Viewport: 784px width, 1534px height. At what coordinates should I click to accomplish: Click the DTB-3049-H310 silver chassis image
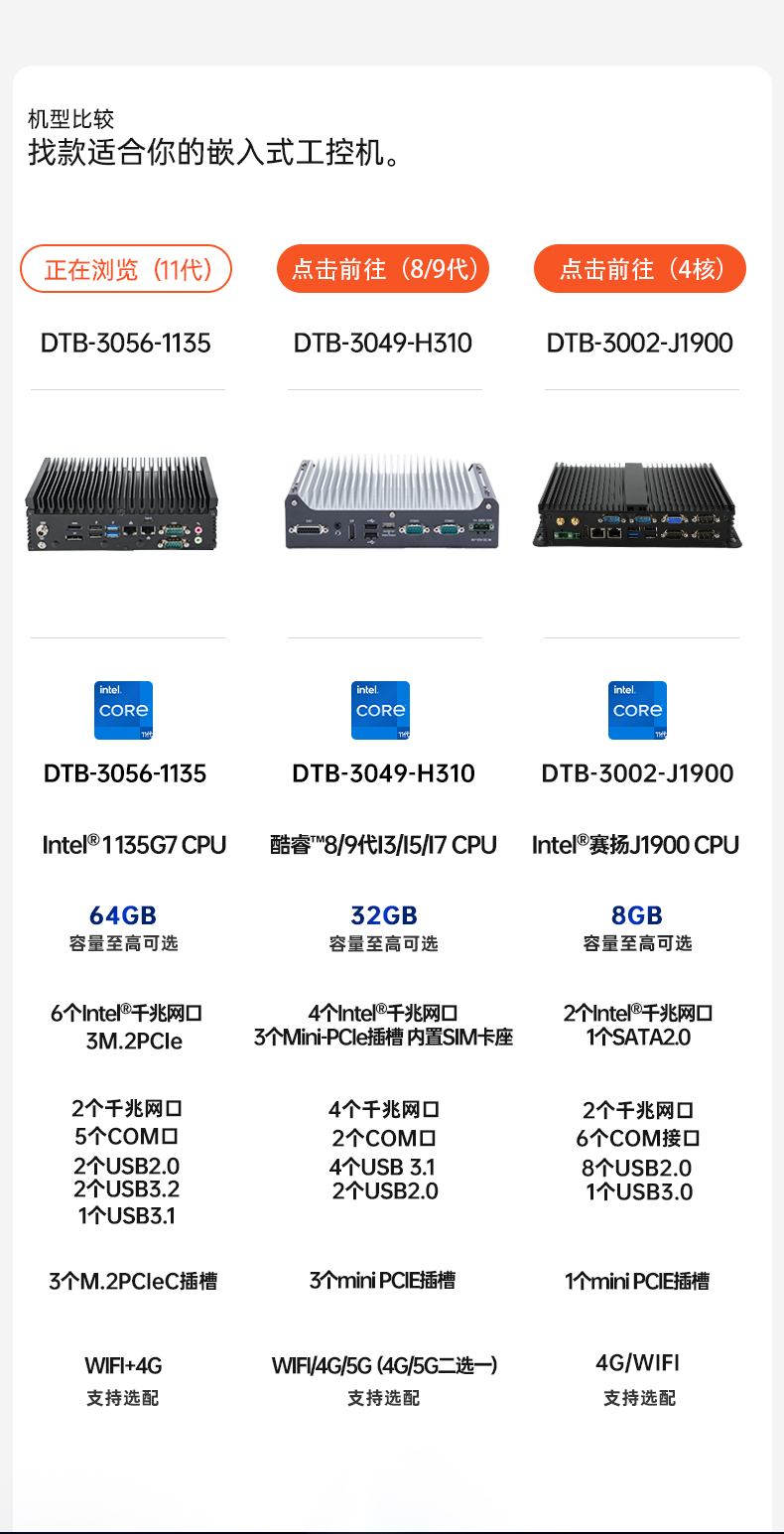[x=387, y=501]
